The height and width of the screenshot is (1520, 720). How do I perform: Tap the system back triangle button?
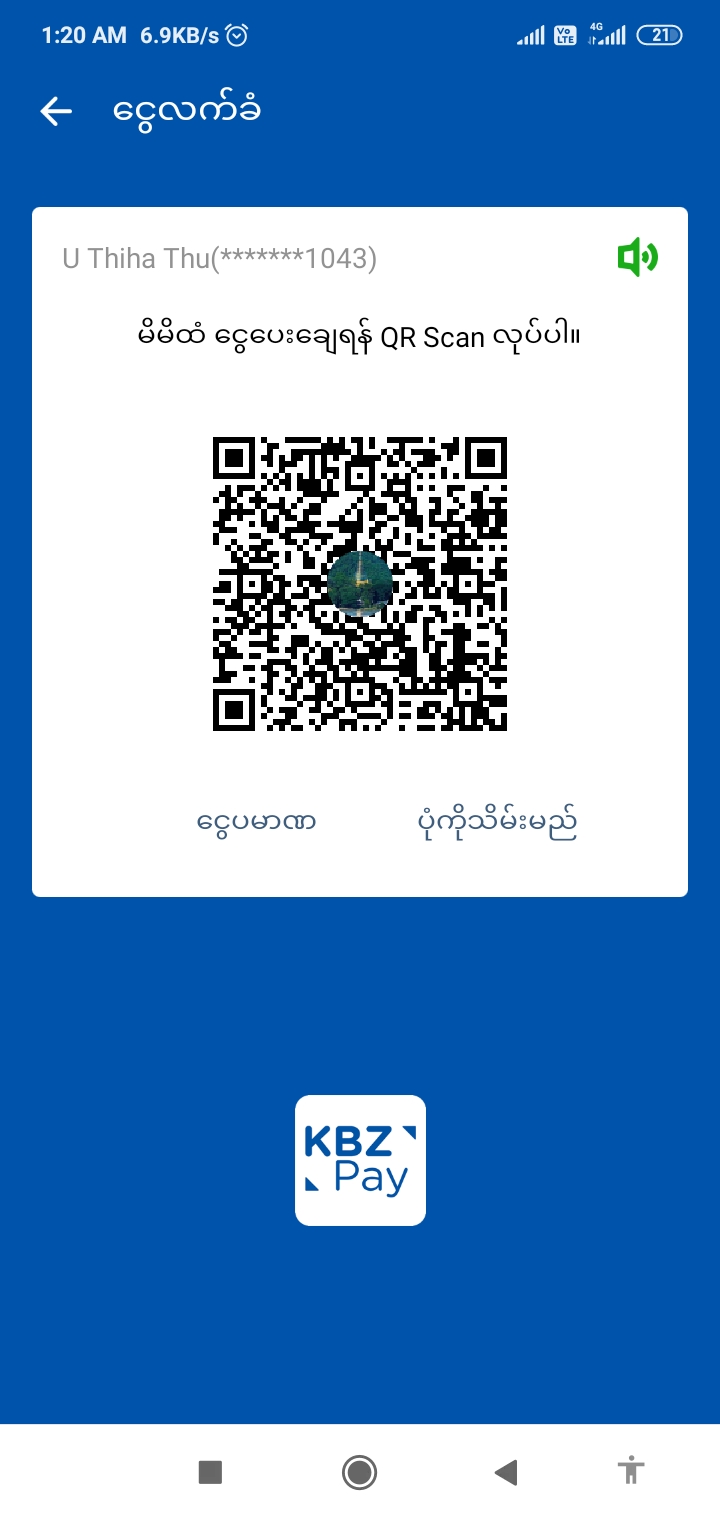[x=506, y=1471]
